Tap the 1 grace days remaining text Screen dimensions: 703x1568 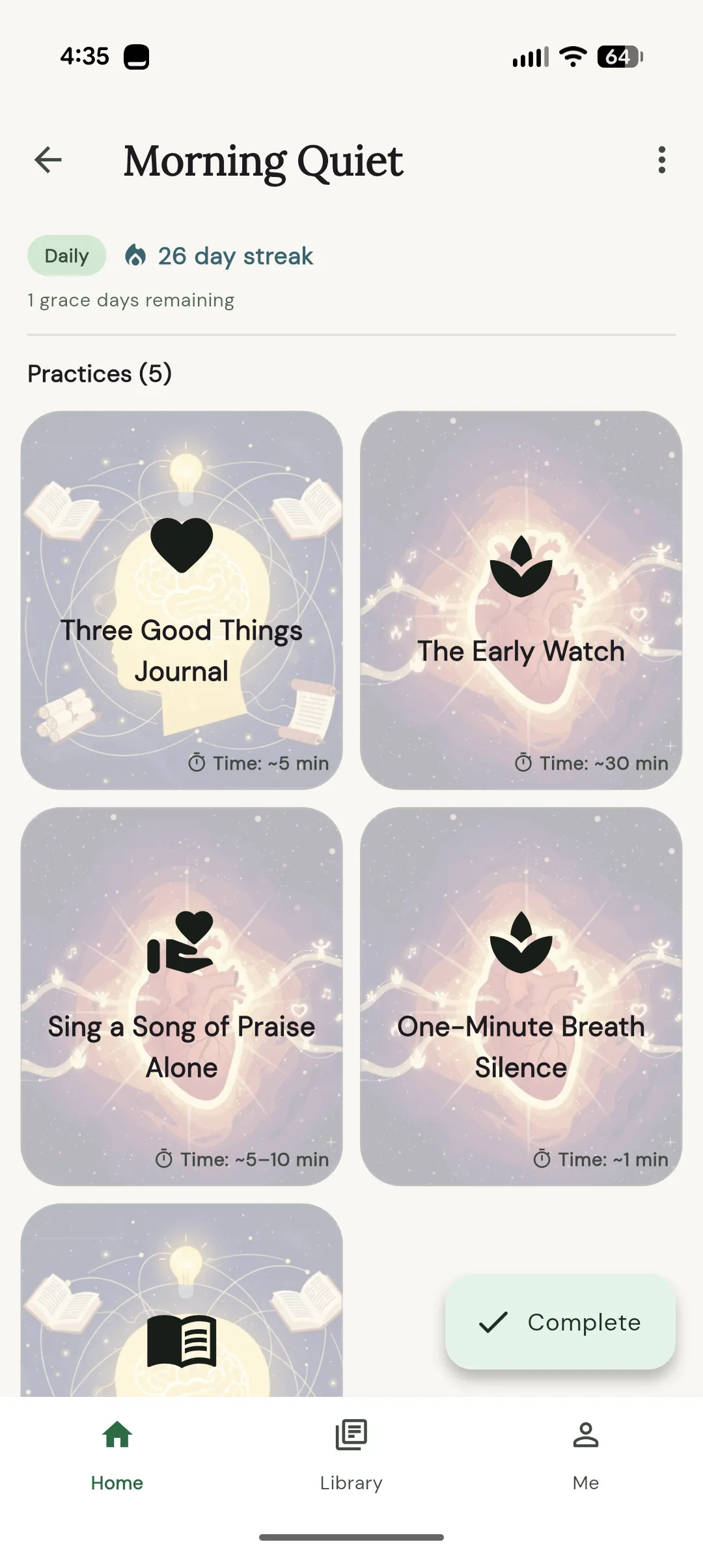(130, 300)
